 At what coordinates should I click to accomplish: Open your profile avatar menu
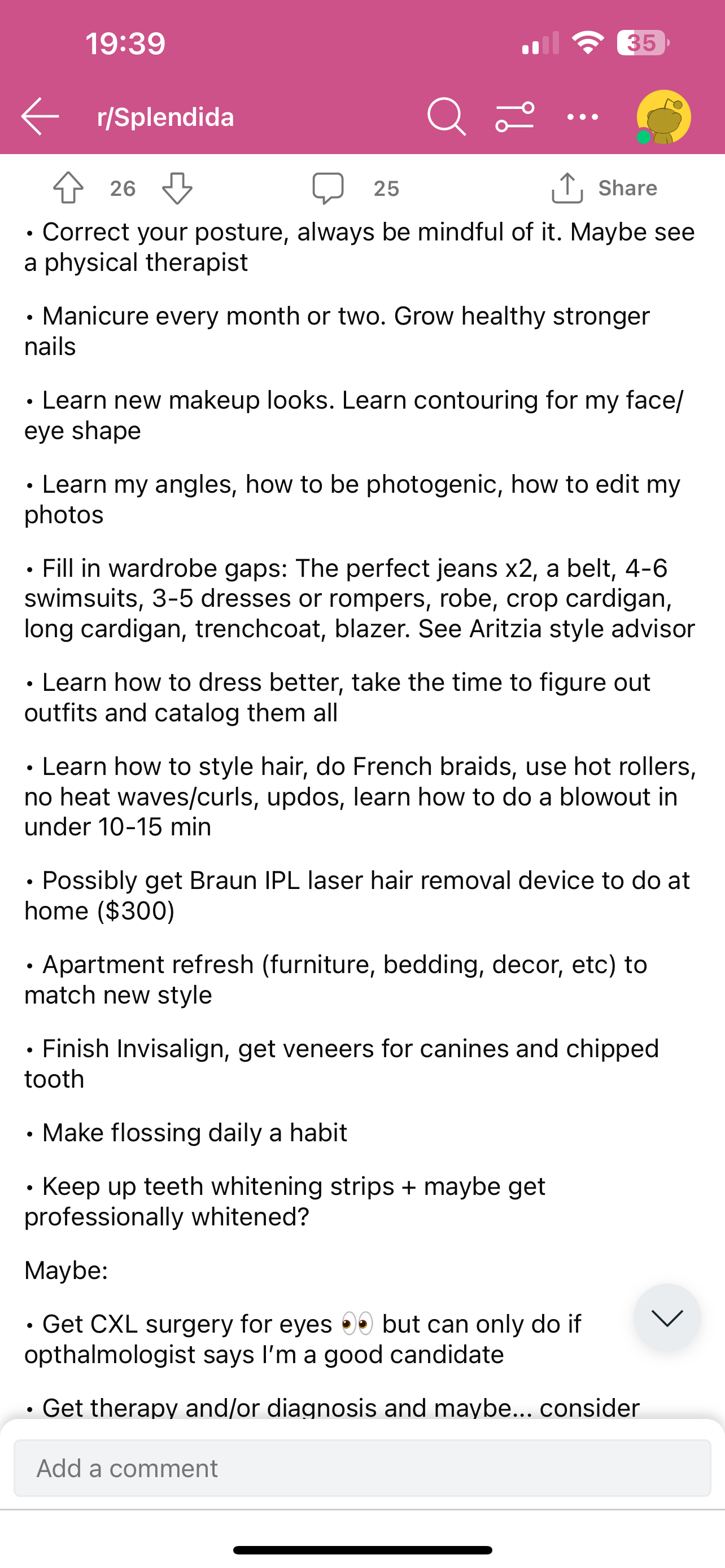click(x=663, y=117)
